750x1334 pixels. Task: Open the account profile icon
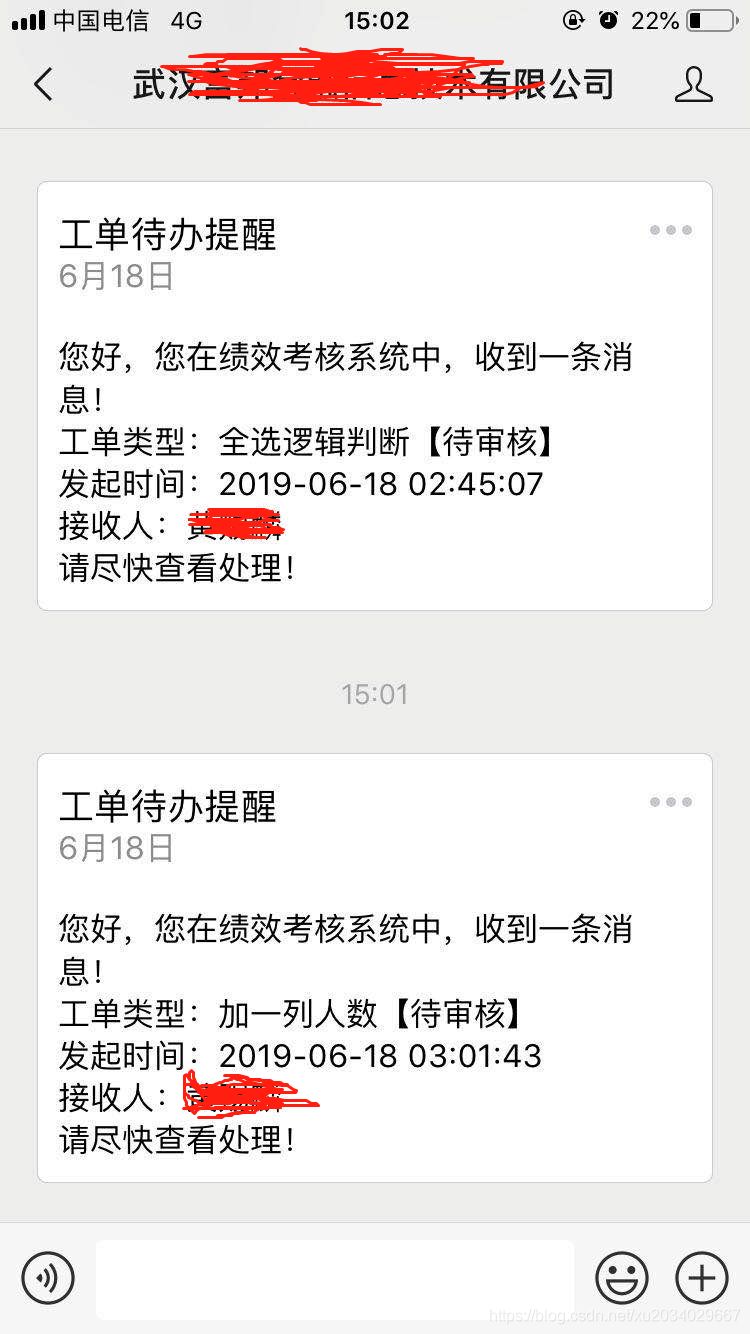[x=693, y=84]
